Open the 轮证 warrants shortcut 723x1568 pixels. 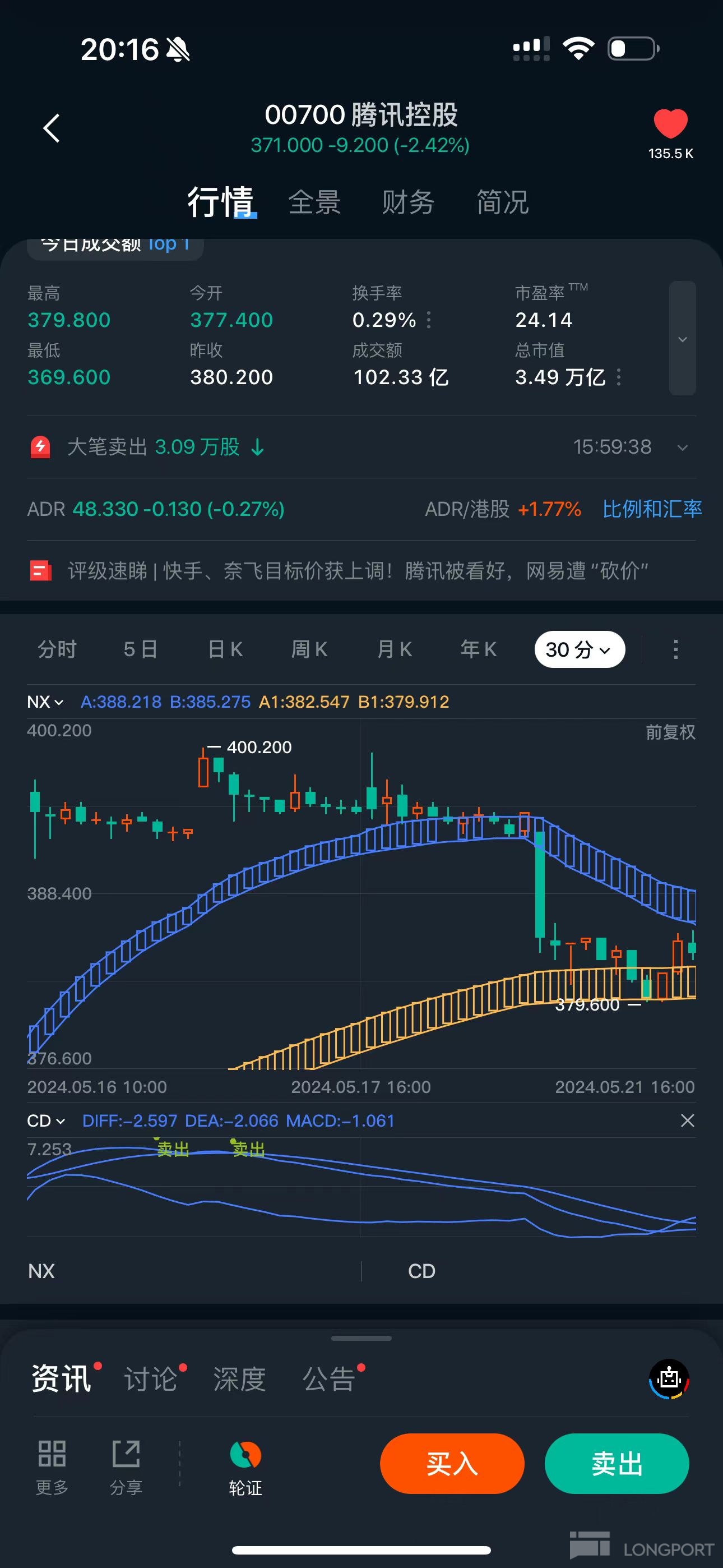pyautogui.click(x=245, y=1467)
